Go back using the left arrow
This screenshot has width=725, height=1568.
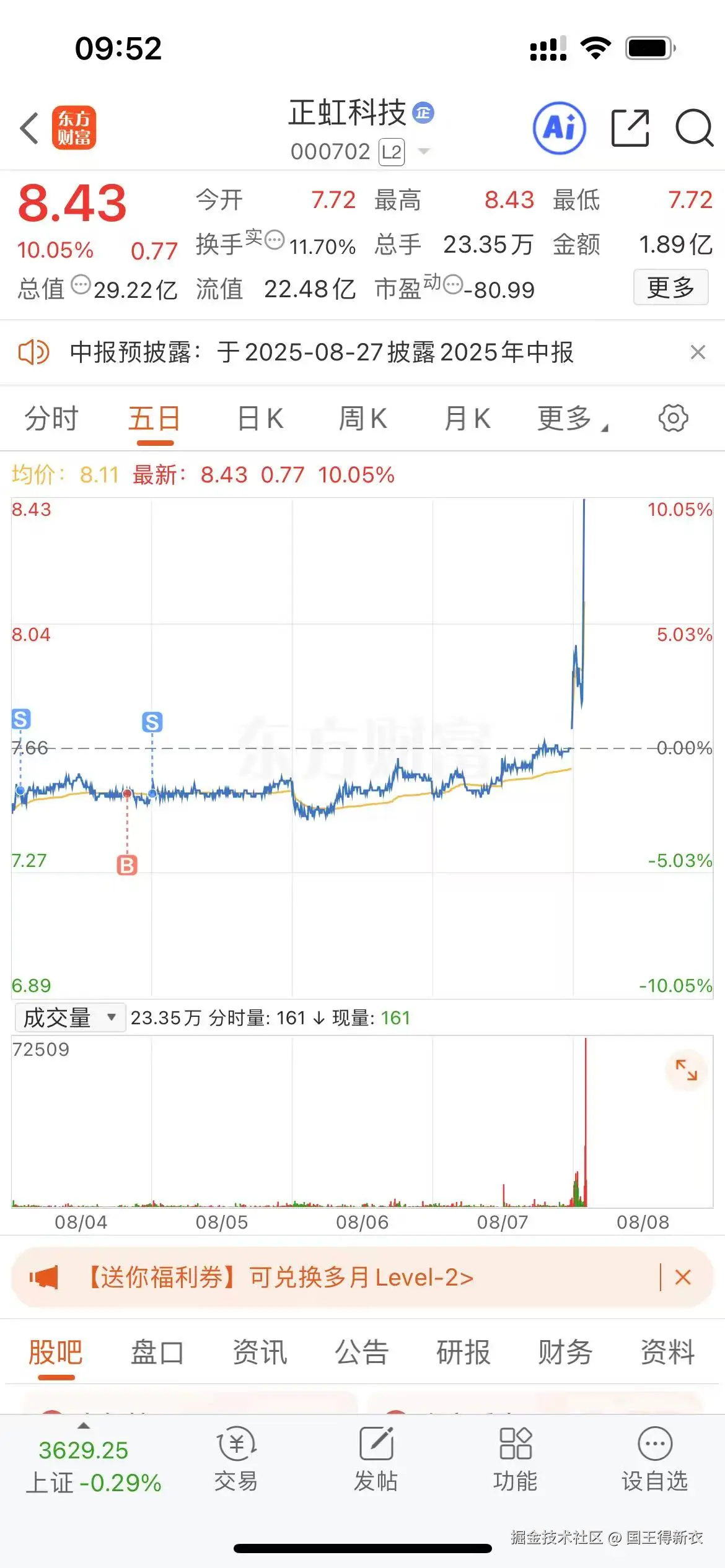[x=29, y=129]
